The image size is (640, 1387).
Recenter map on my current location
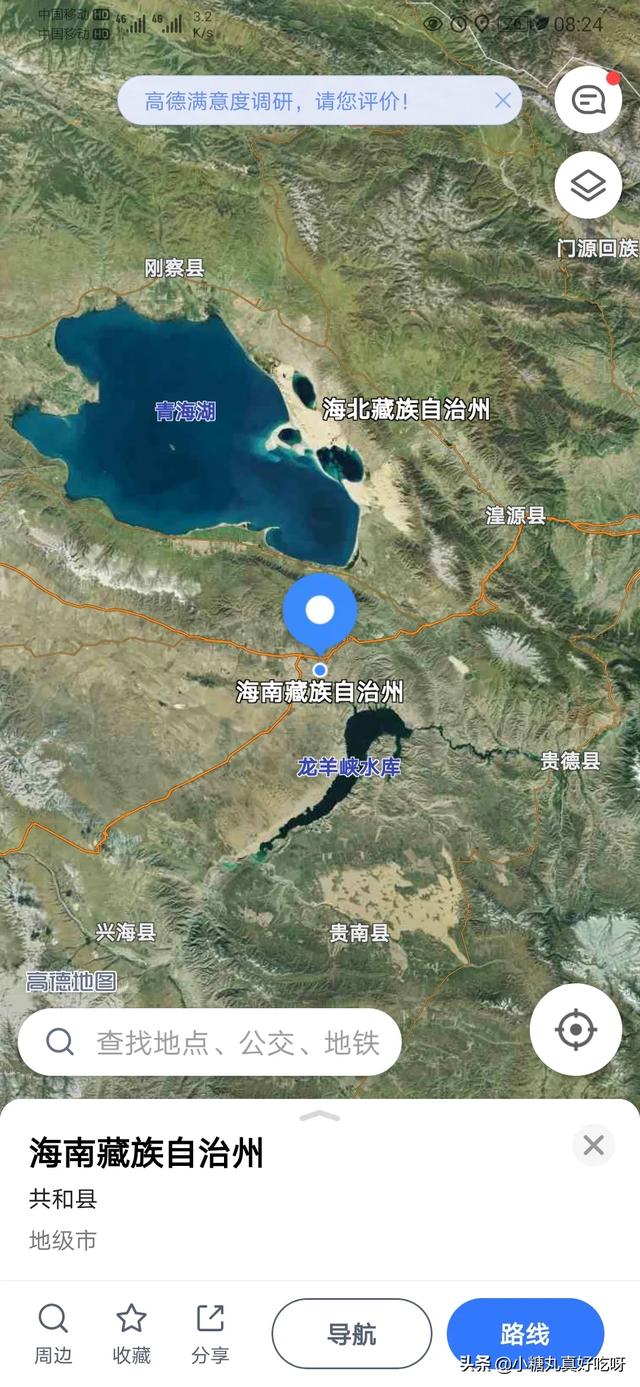coord(576,1030)
